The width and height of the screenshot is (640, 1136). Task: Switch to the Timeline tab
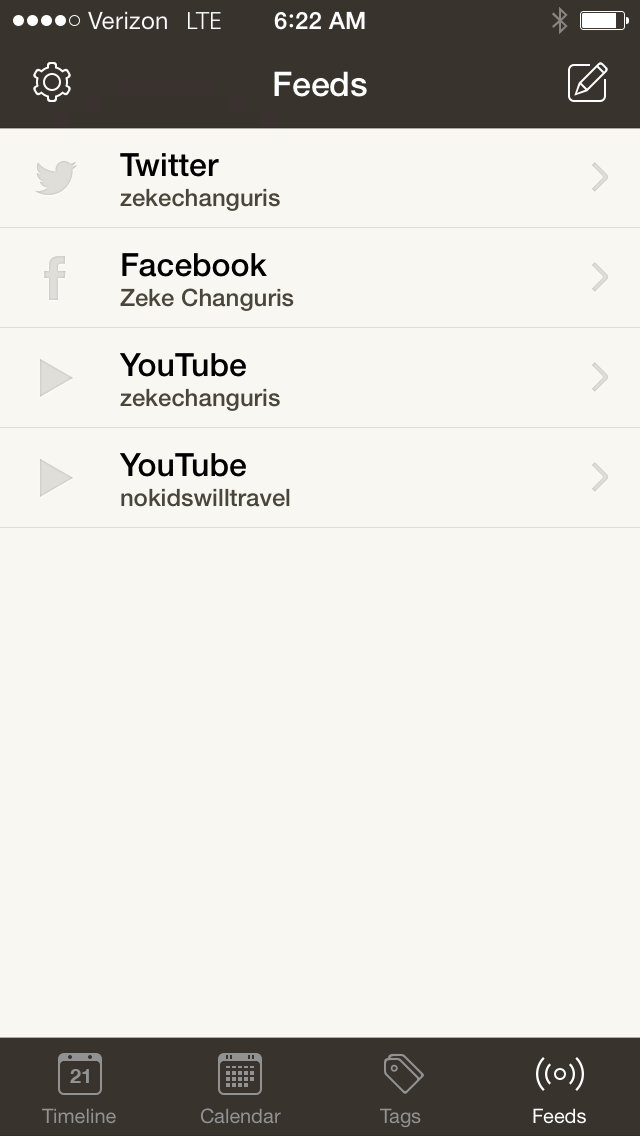point(80,1088)
